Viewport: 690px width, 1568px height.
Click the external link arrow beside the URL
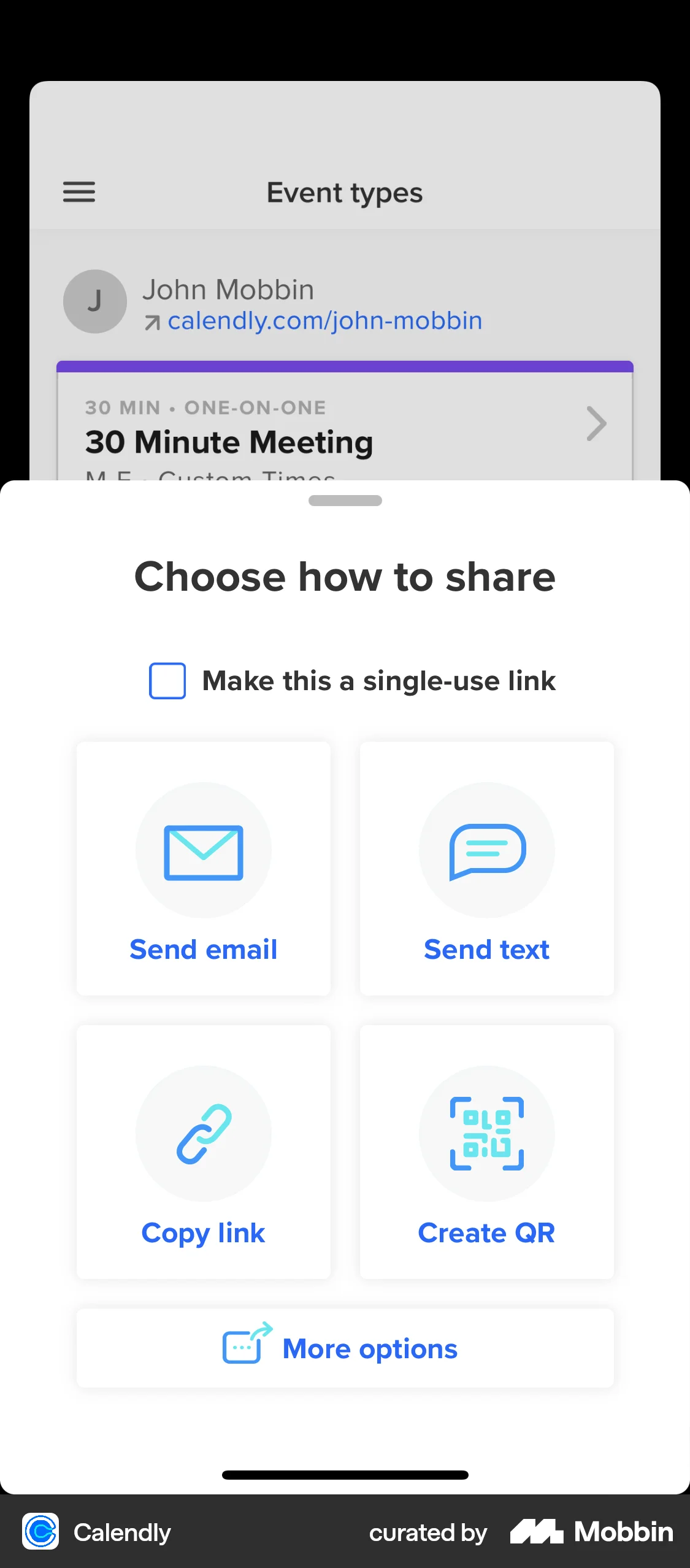[153, 321]
